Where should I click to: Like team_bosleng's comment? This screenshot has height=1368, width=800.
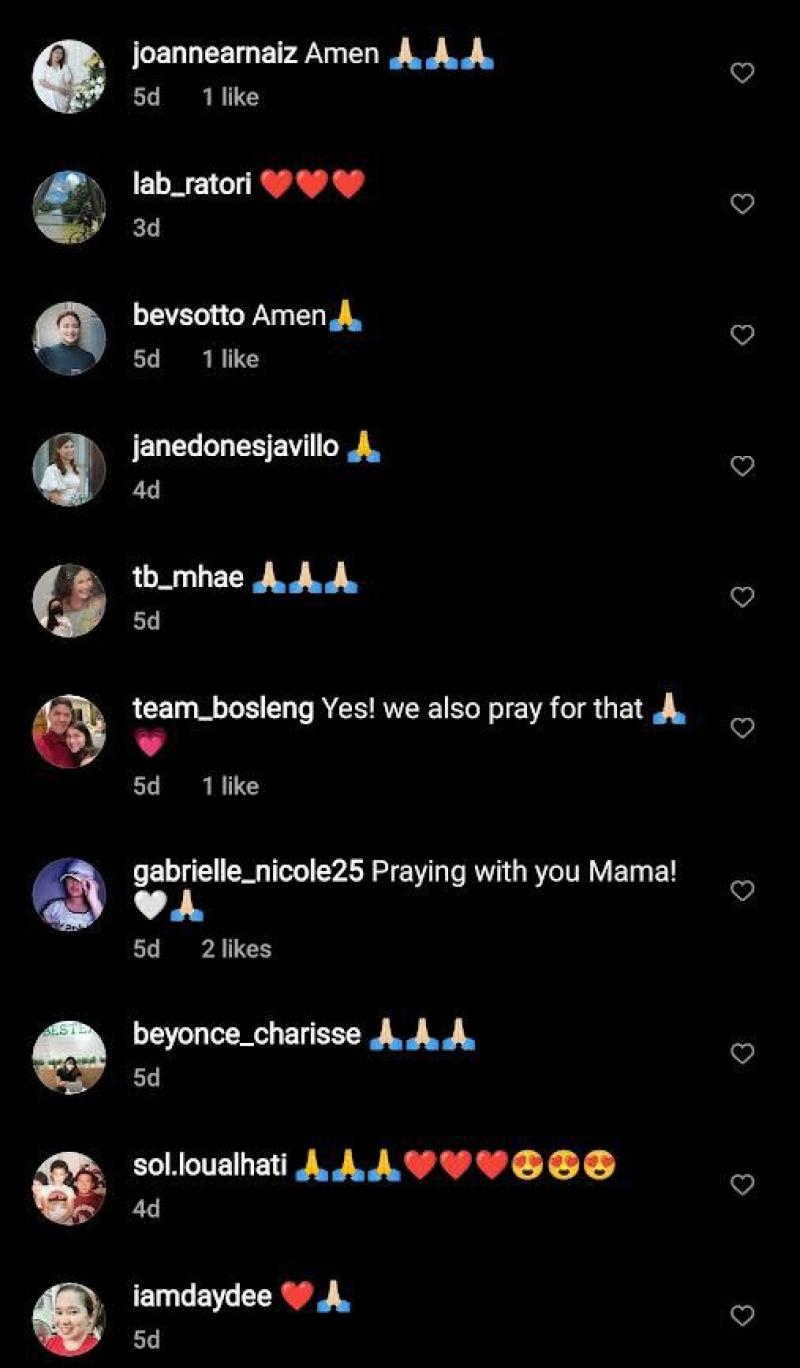(x=742, y=728)
